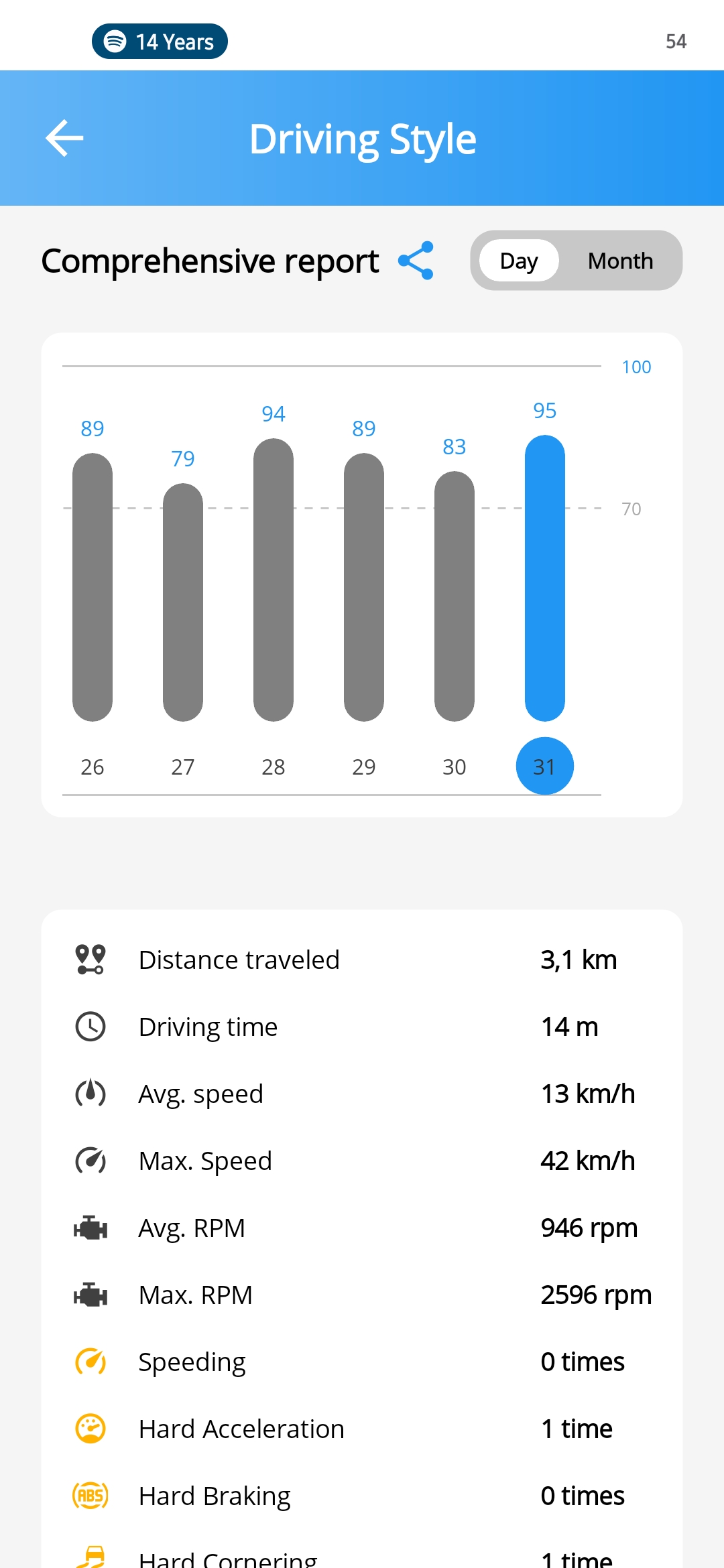Select day 30 in the chart

tap(455, 767)
